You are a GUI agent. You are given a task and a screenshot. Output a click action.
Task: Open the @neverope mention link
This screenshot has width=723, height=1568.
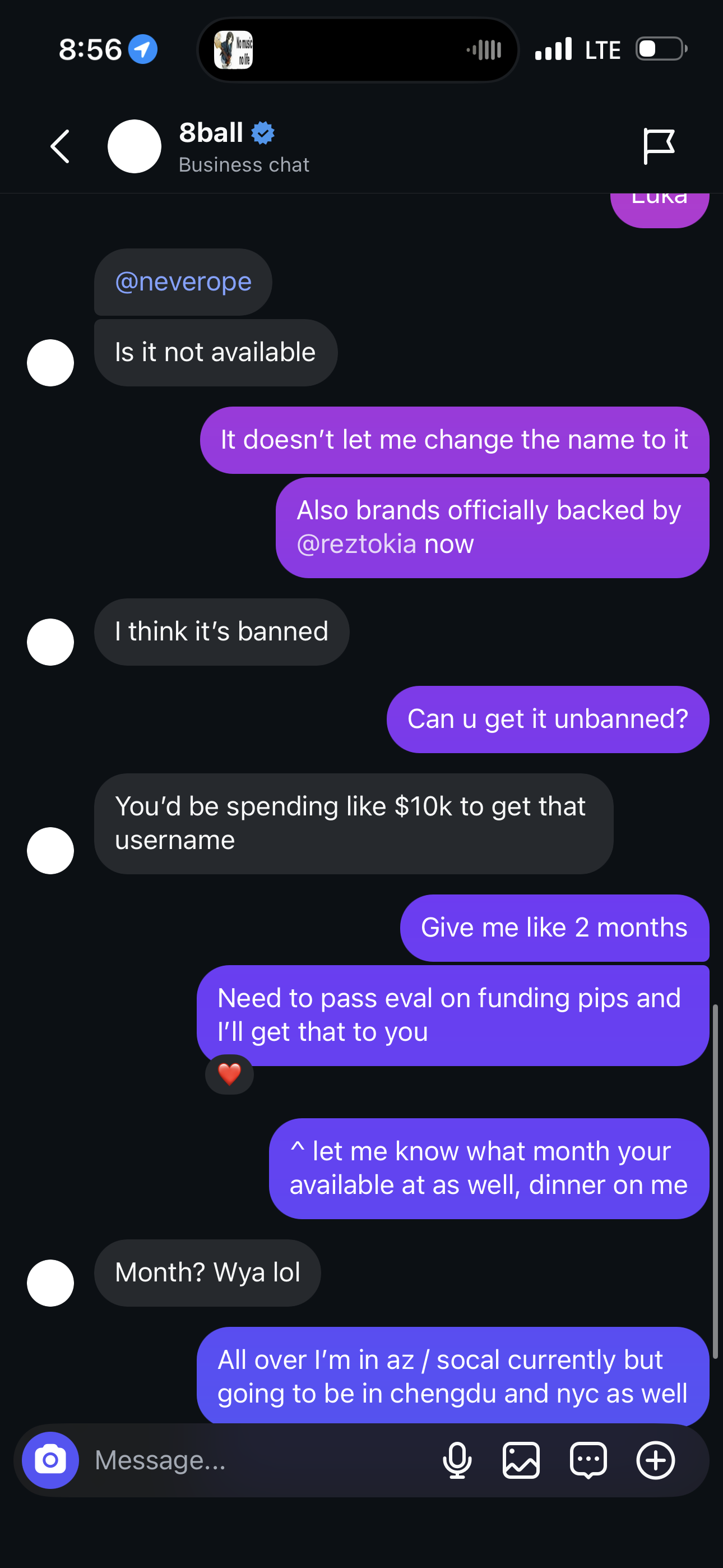pyautogui.click(x=183, y=282)
